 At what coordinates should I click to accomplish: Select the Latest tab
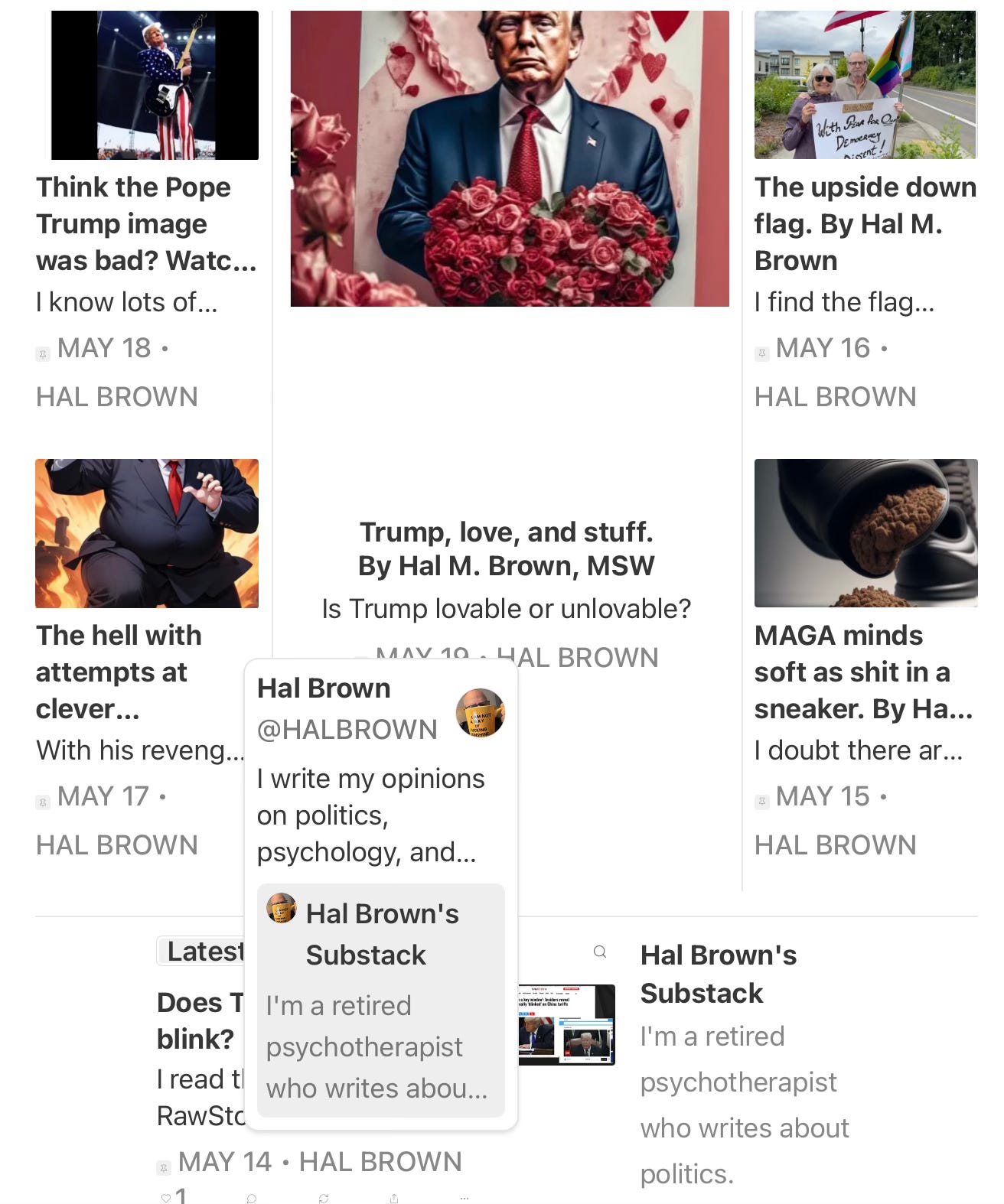[203, 952]
